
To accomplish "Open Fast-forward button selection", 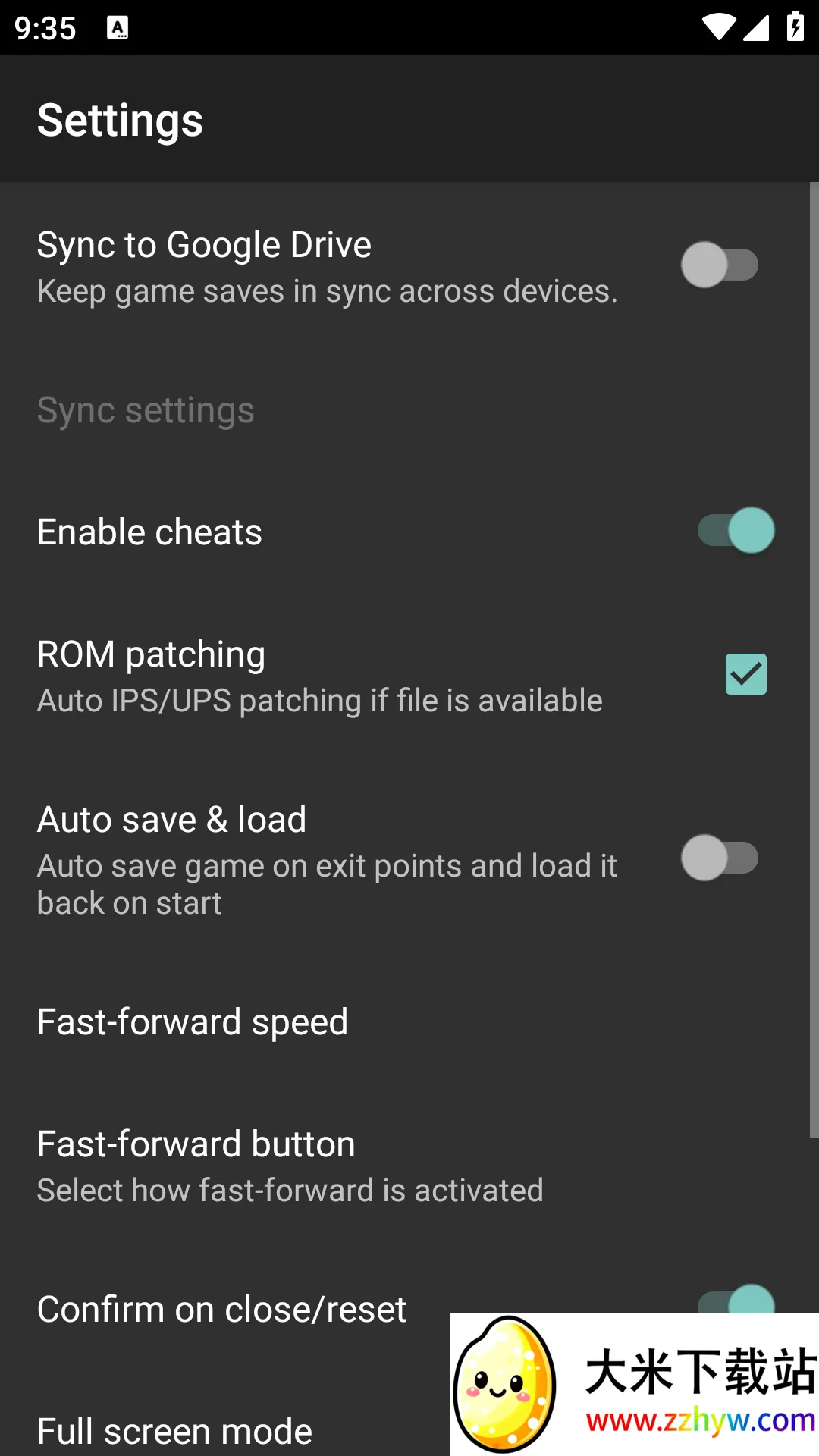I will (x=196, y=1143).
